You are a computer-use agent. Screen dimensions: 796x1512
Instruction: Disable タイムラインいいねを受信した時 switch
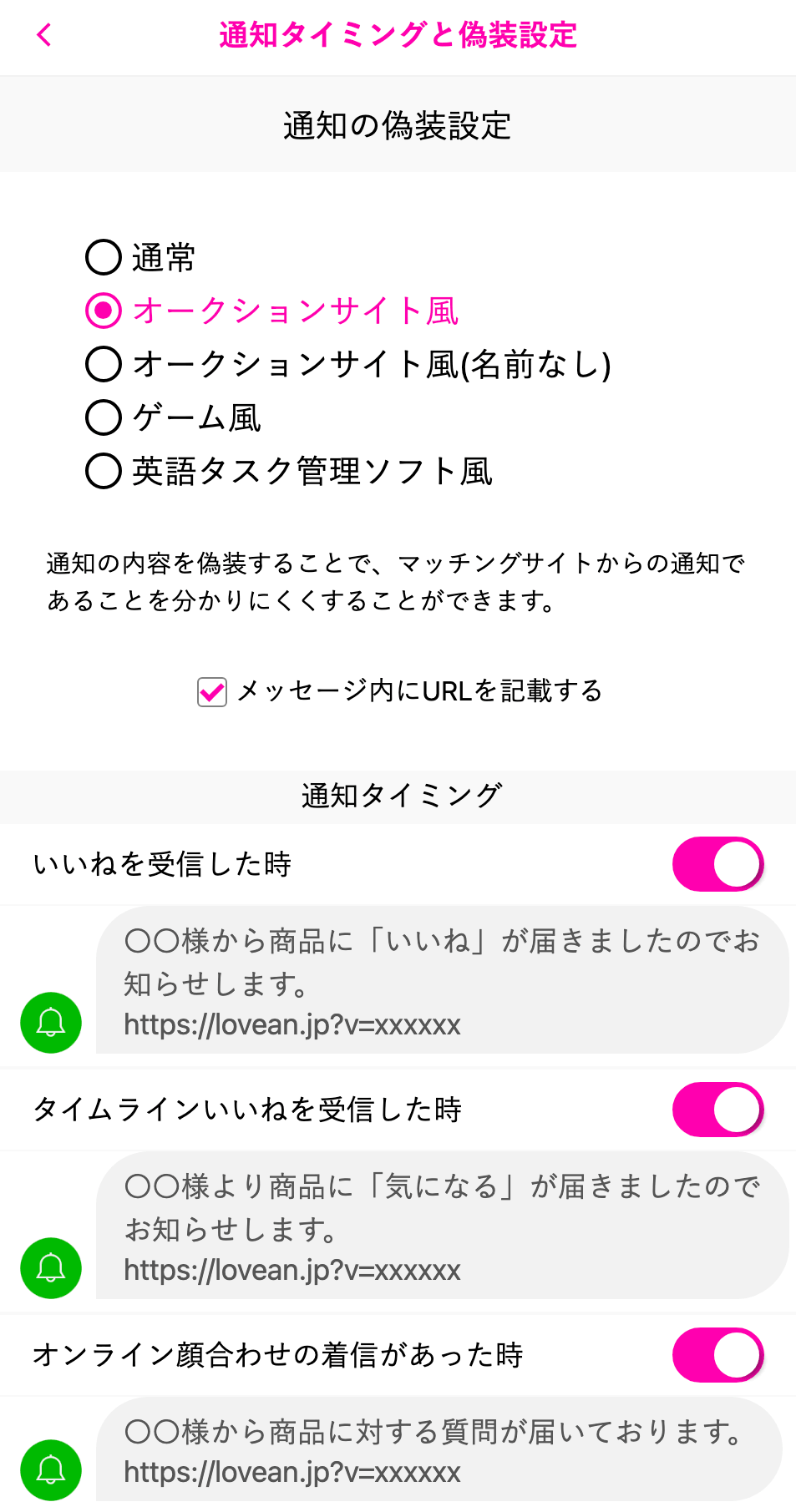[718, 1110]
